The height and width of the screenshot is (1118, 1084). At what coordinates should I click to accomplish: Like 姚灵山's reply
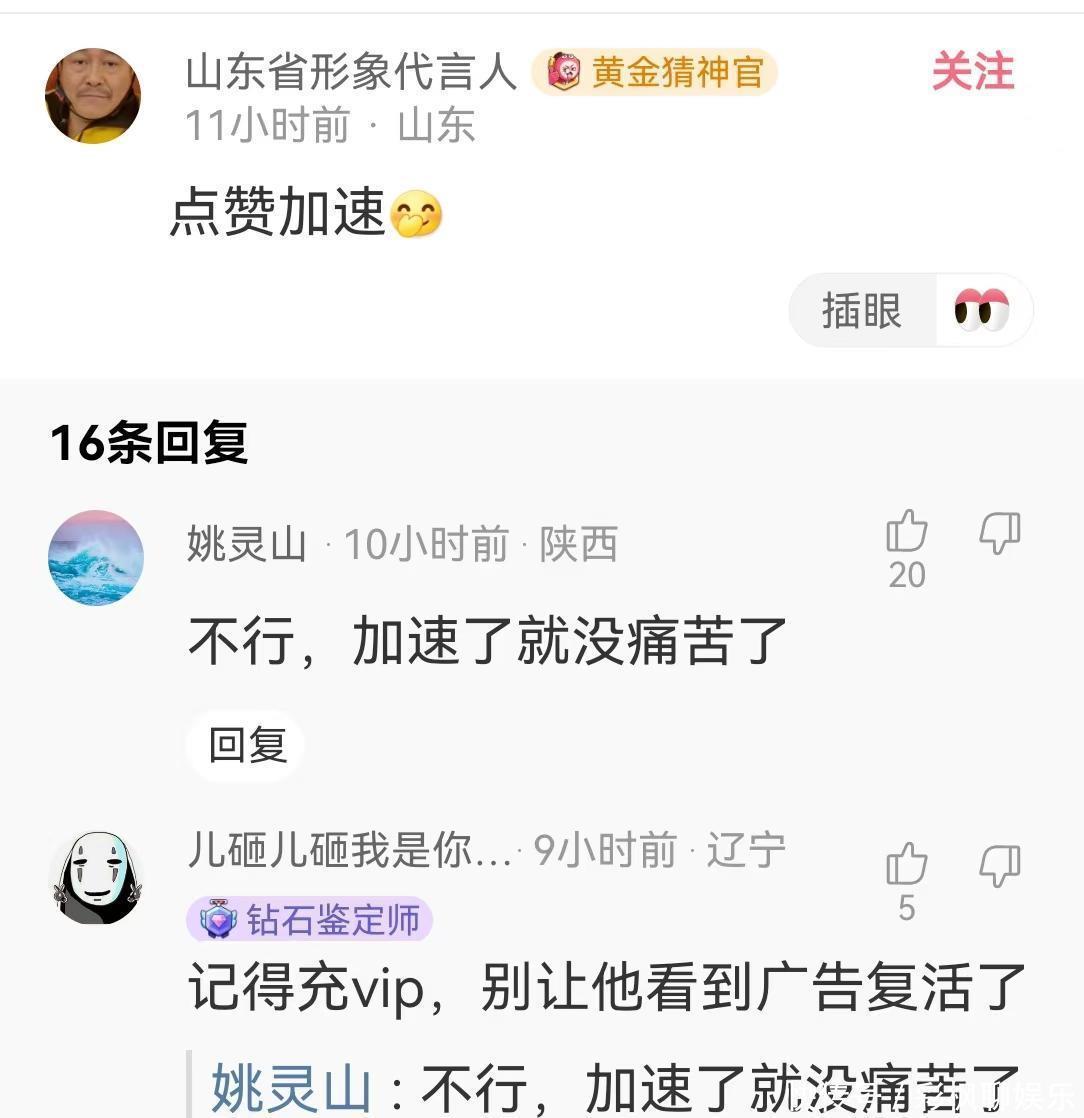906,531
